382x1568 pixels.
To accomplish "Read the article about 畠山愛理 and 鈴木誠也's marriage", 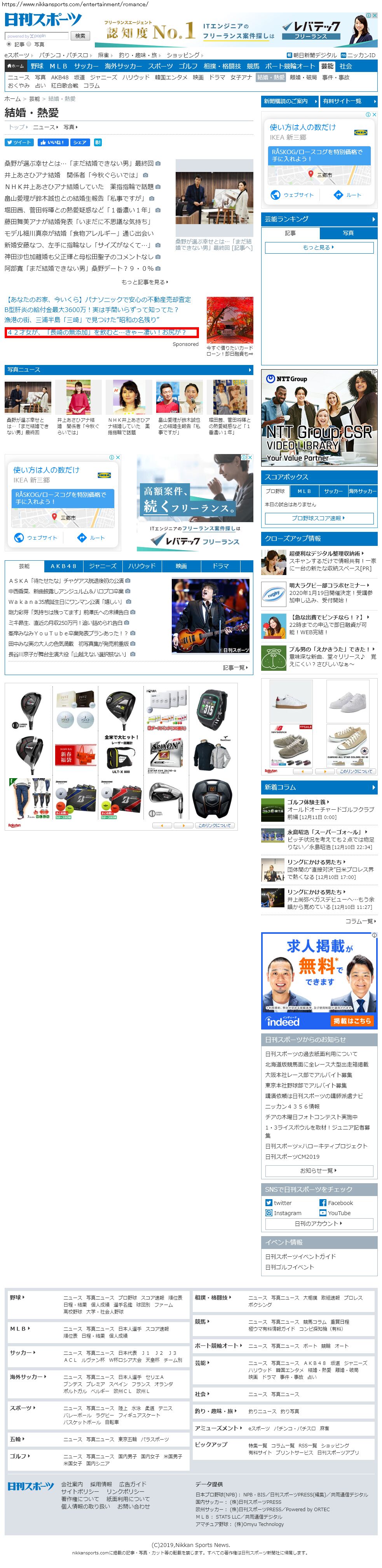I will pos(75,198).
